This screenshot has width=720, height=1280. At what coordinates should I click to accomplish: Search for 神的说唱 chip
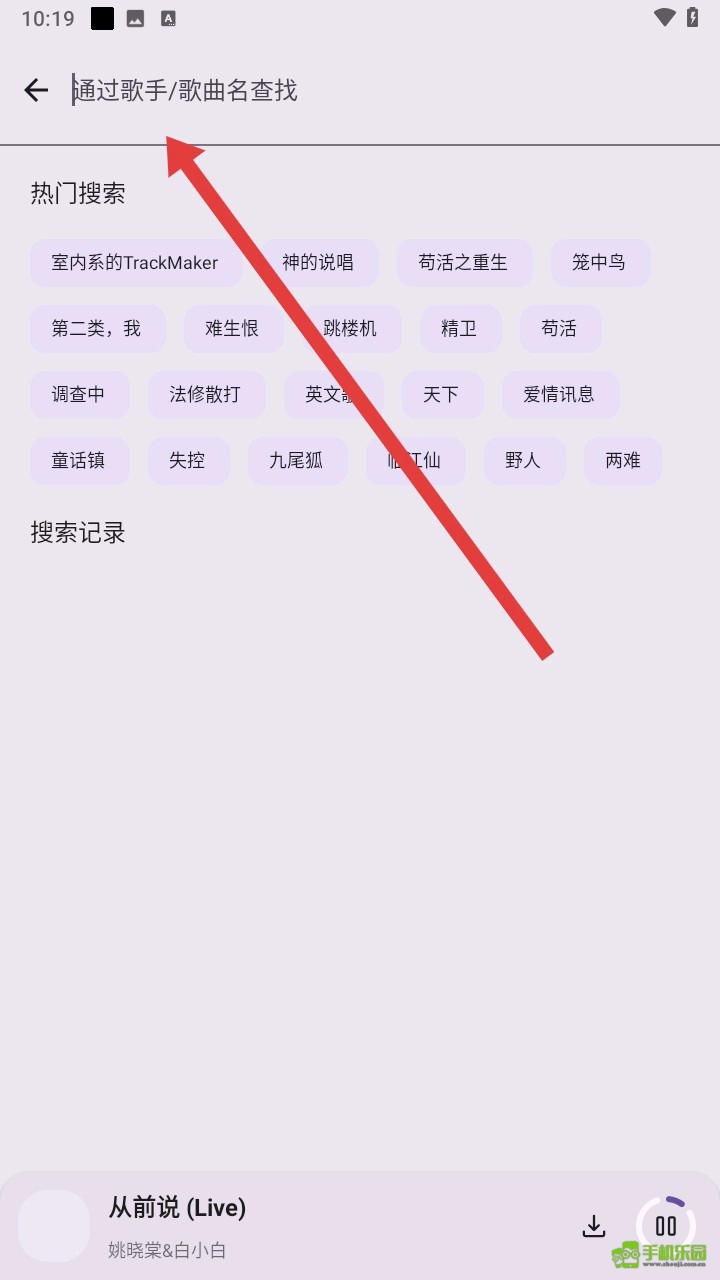click(x=318, y=263)
